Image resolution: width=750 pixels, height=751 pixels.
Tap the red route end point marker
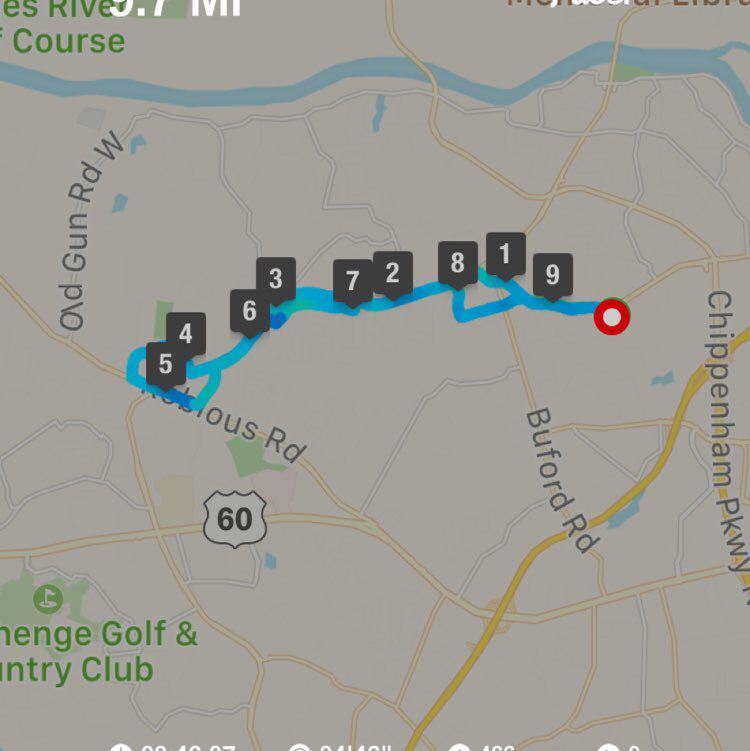pos(611,317)
